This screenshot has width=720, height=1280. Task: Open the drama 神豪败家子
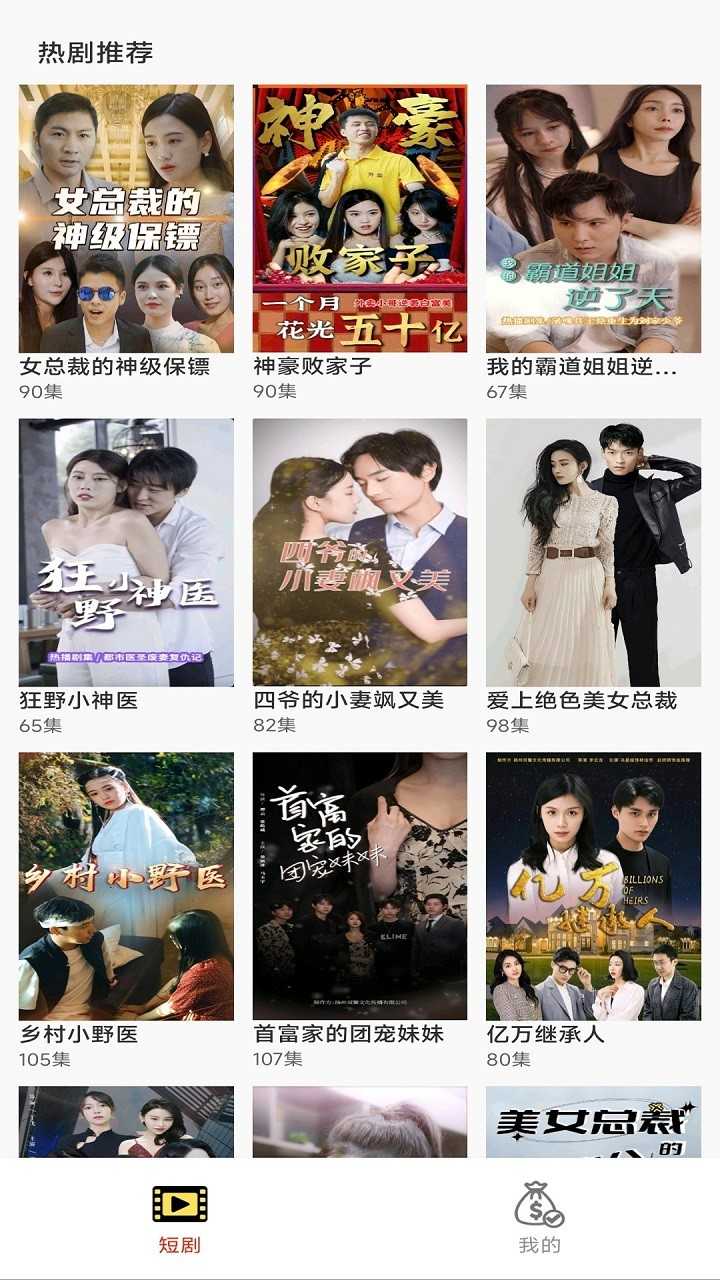360,219
